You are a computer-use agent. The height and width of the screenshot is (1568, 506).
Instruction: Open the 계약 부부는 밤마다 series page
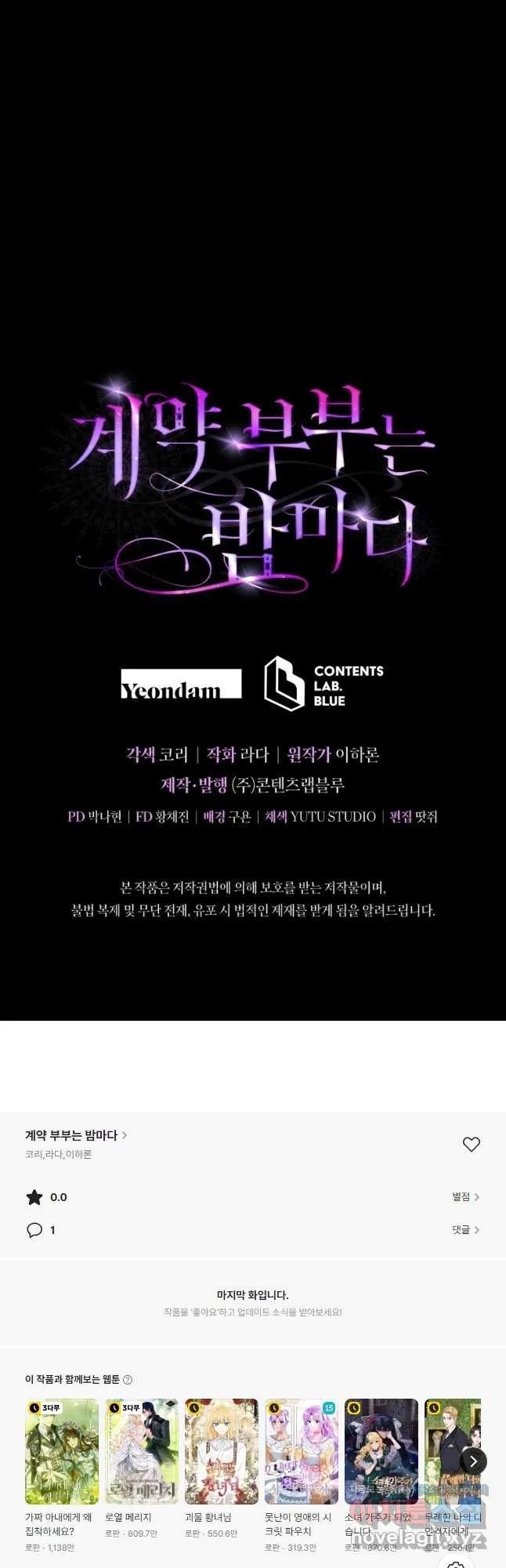[75, 1135]
